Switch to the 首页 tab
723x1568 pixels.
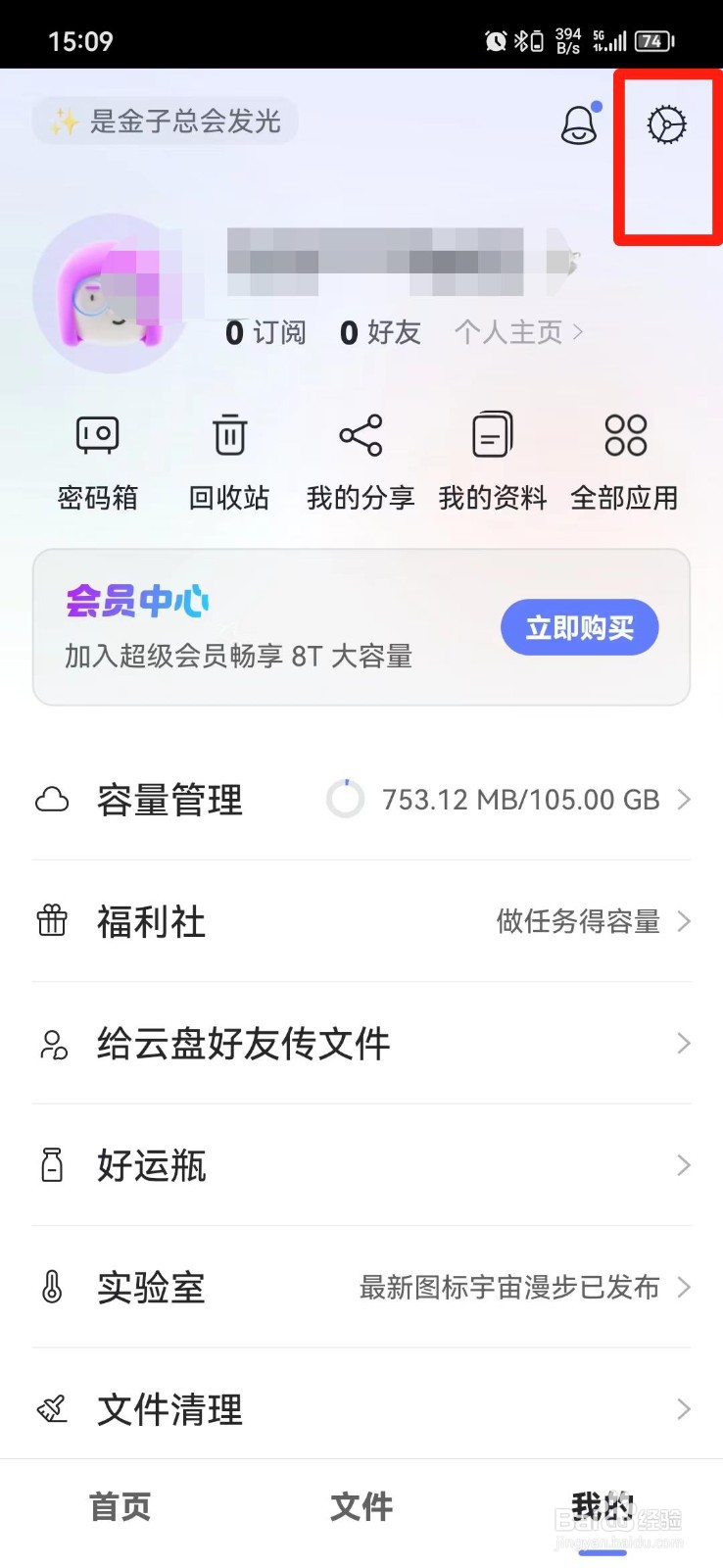click(120, 1506)
